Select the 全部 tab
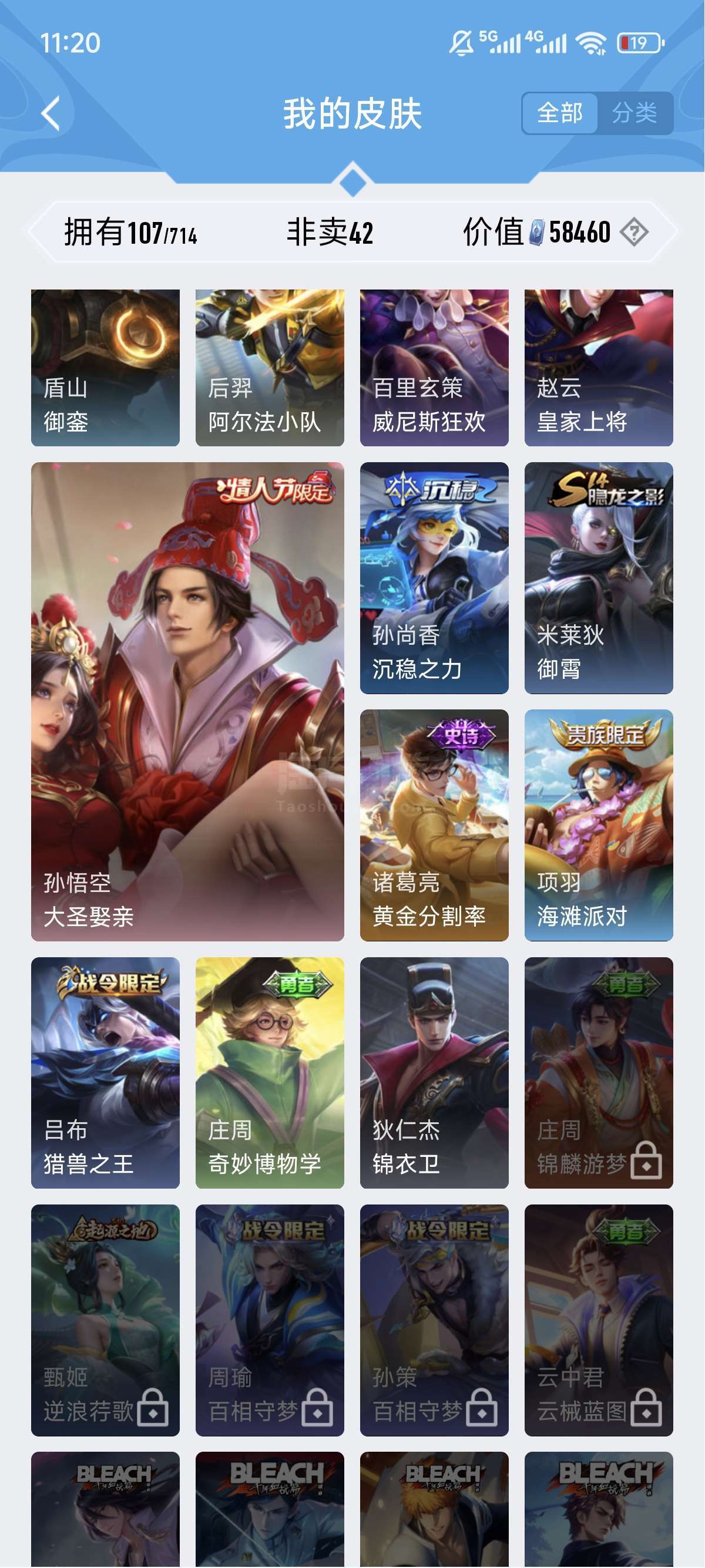This screenshot has height=1568, width=705. click(x=559, y=113)
